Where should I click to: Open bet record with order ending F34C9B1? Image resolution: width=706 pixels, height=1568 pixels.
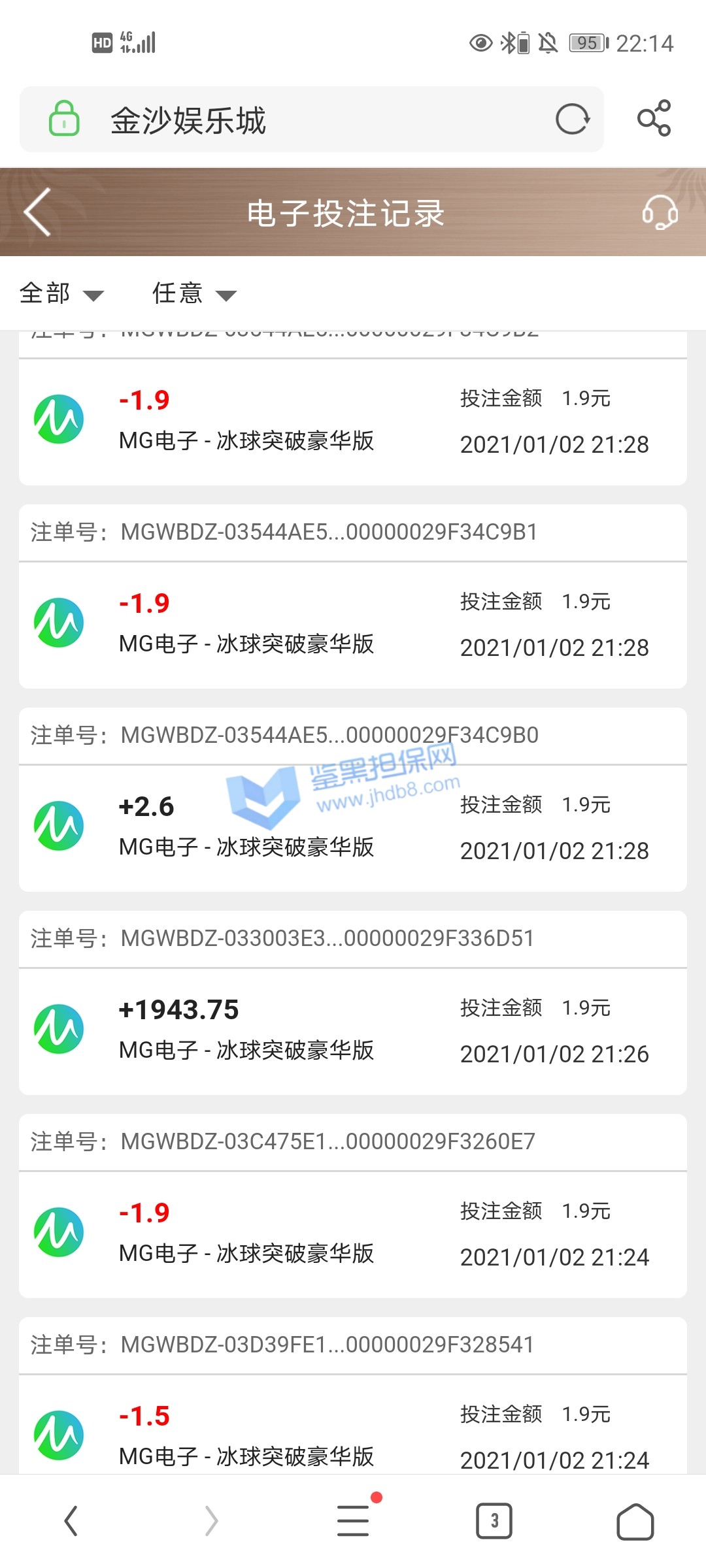point(353,624)
